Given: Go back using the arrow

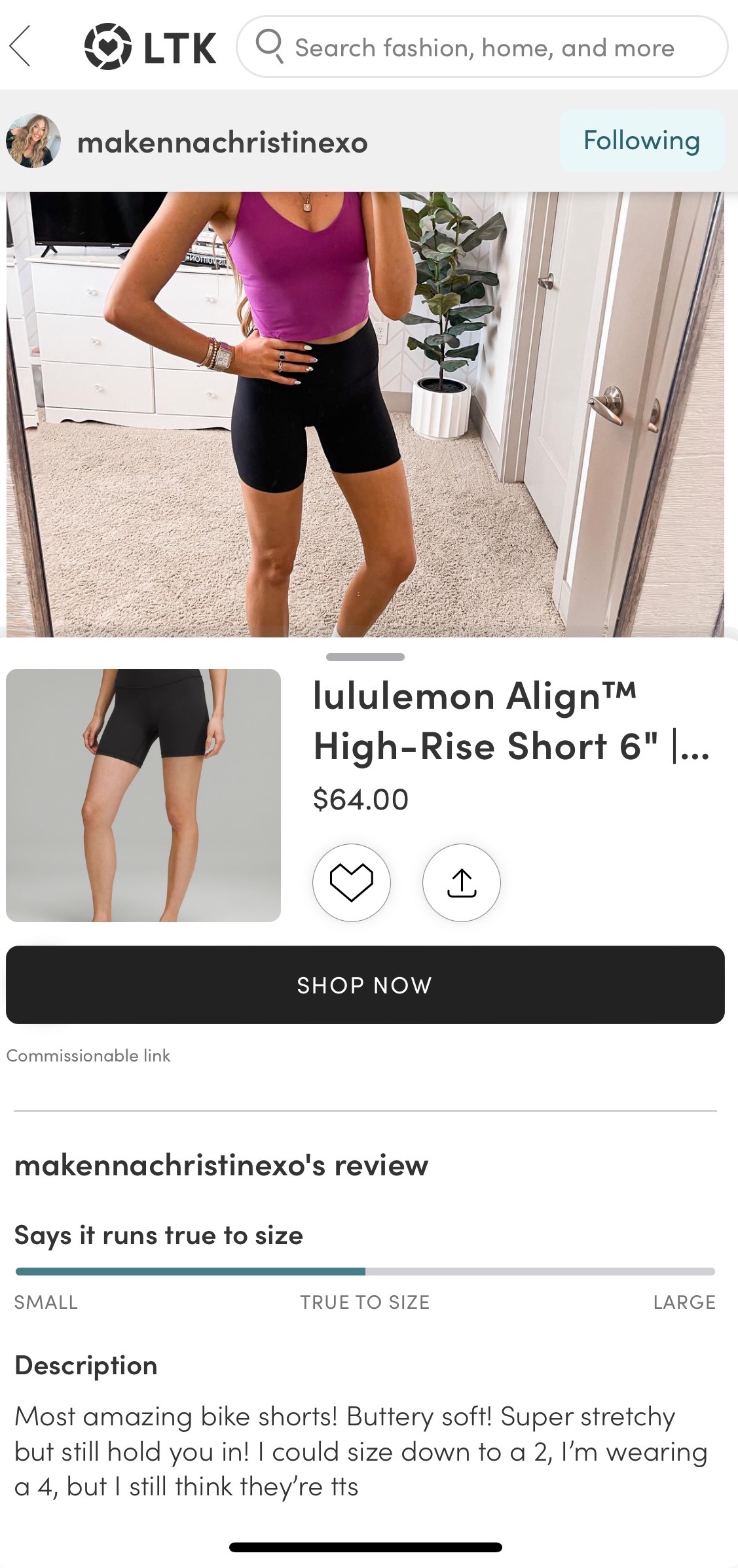Looking at the screenshot, I should coord(21,46).
